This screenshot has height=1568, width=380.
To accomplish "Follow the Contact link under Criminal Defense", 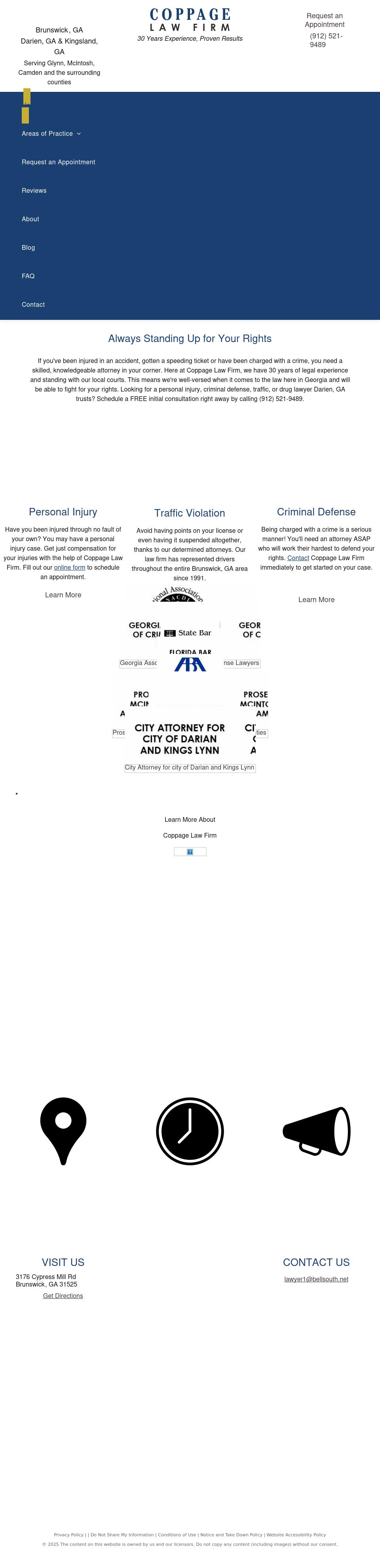I will pyautogui.click(x=298, y=557).
